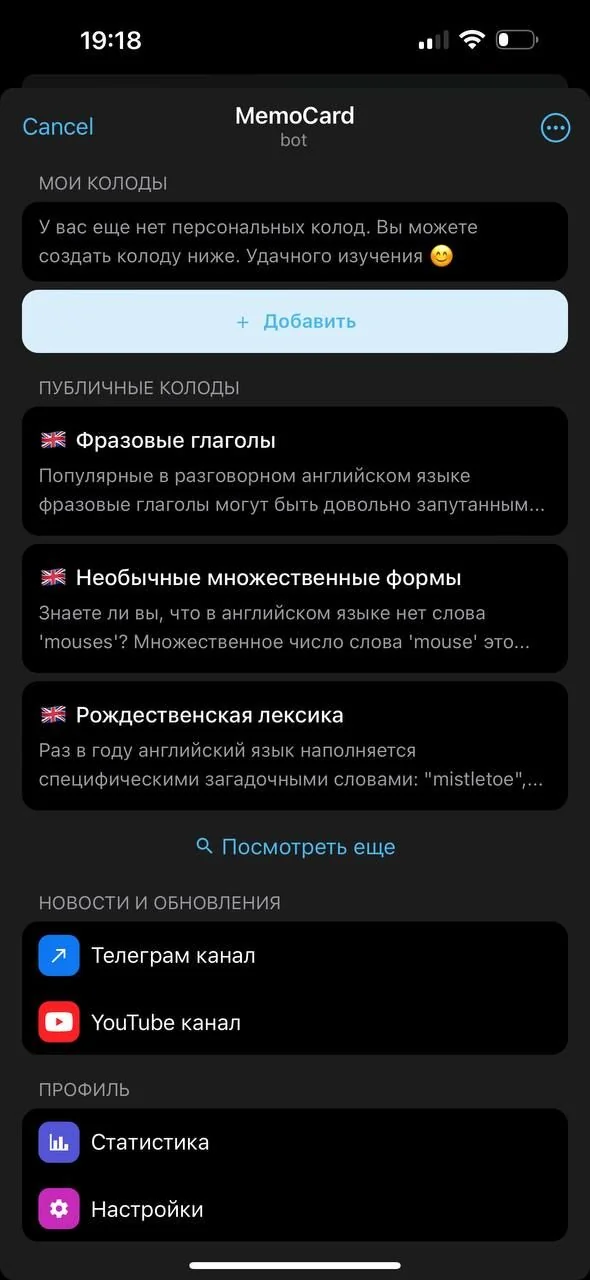Open the Рождественская лексика deck

(295, 746)
